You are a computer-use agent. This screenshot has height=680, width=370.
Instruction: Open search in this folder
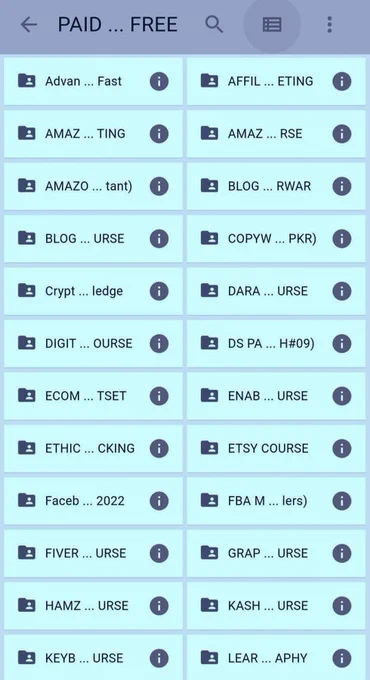214,25
